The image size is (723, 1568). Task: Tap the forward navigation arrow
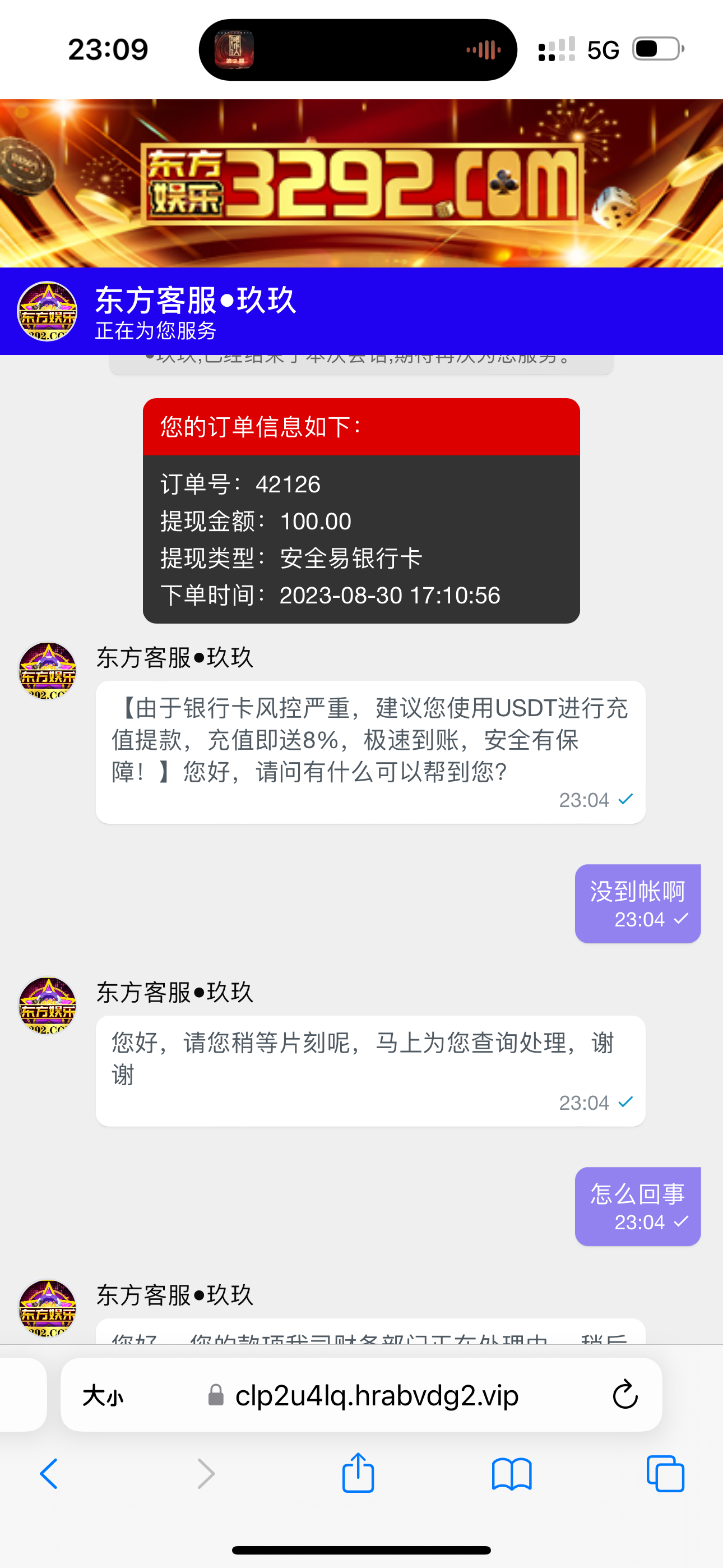[206, 1473]
